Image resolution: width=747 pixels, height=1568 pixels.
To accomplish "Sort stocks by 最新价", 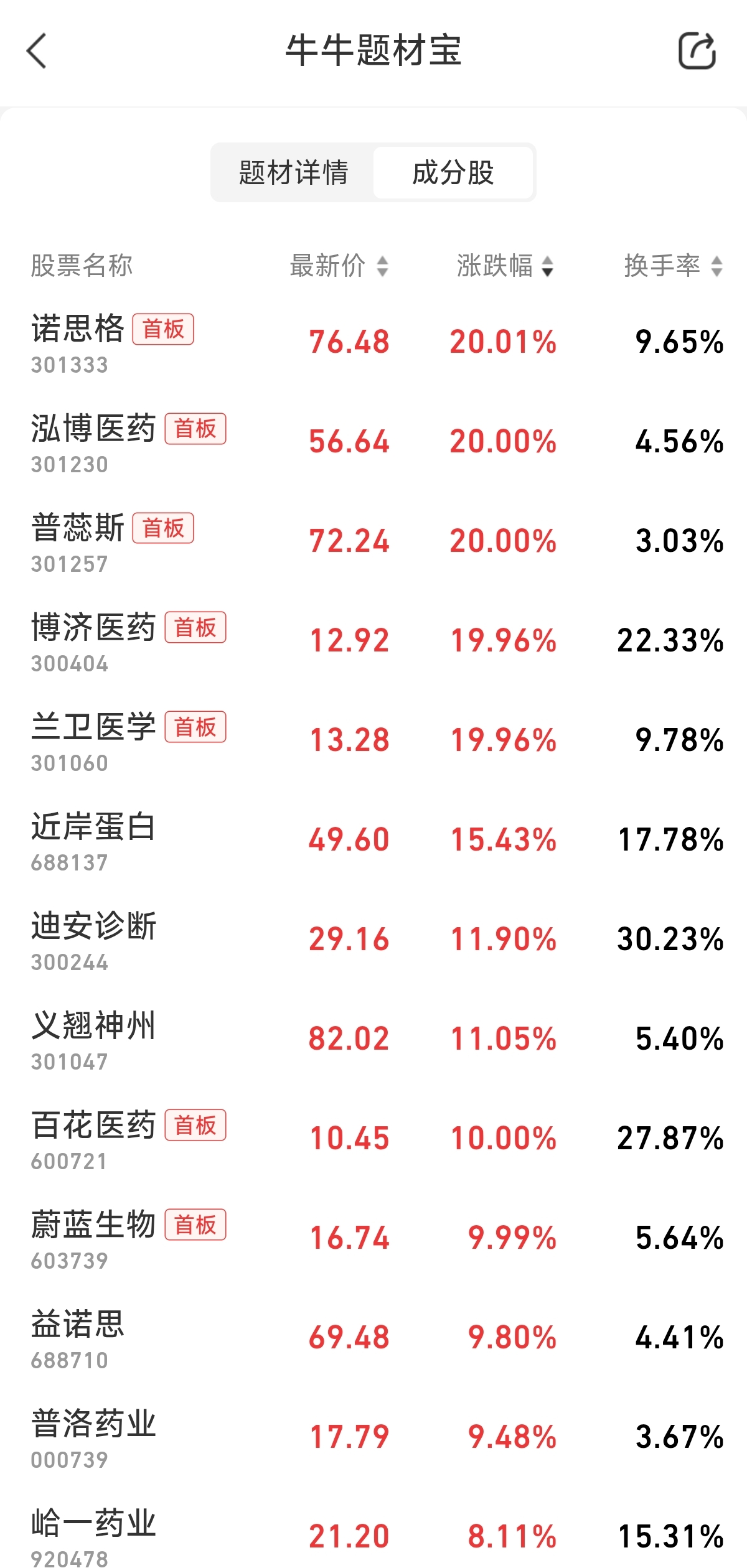I will pos(339,266).
